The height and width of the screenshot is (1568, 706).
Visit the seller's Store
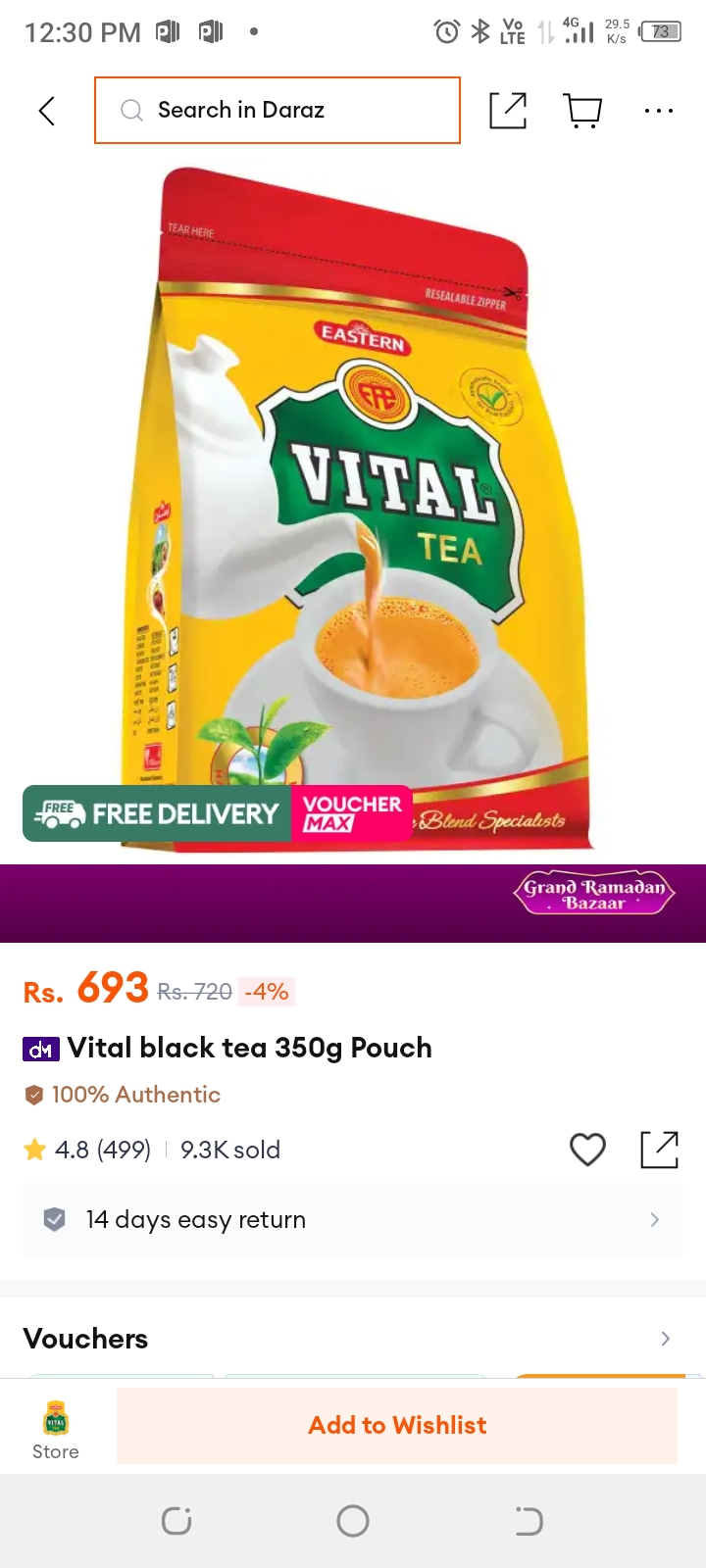click(x=56, y=1431)
